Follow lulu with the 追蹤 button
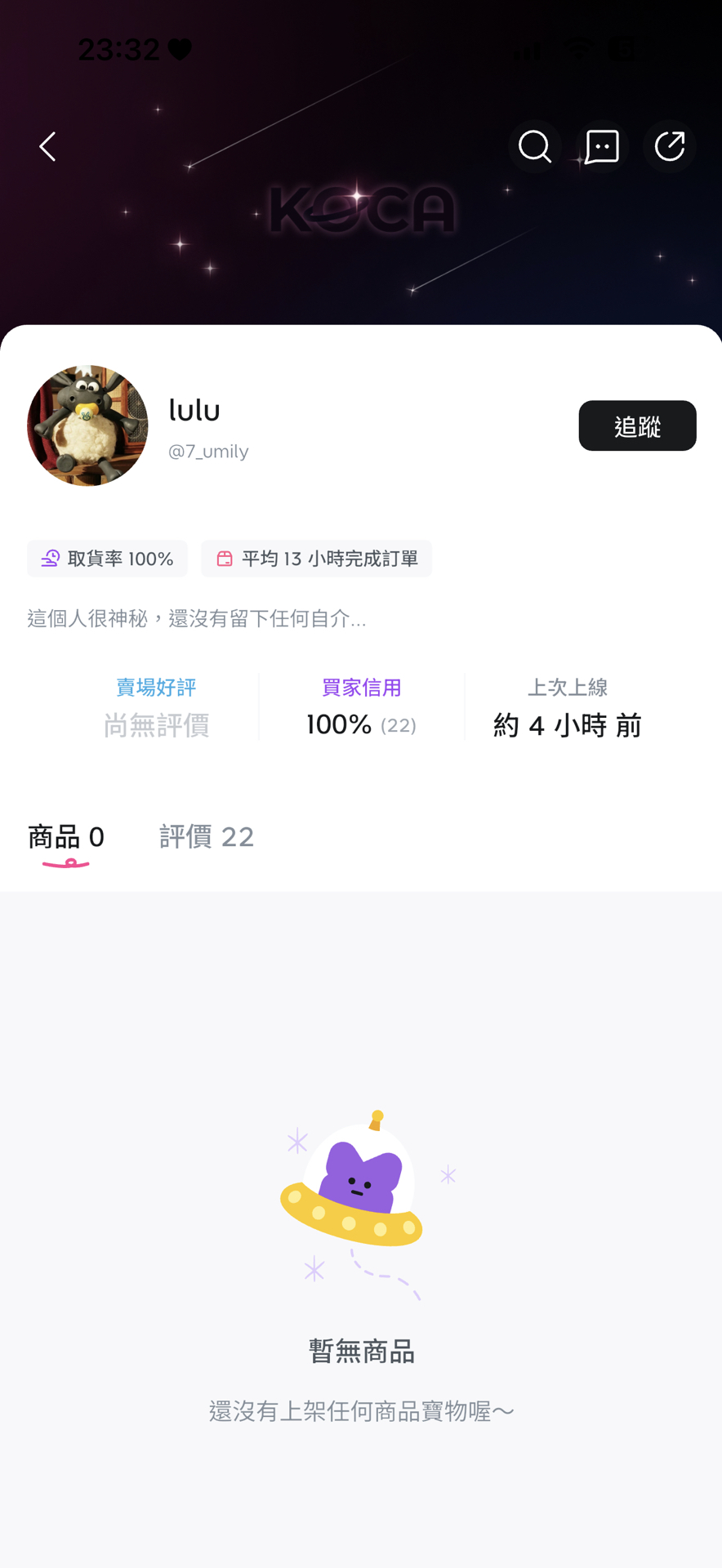Viewport: 722px width, 1568px height. tap(637, 425)
